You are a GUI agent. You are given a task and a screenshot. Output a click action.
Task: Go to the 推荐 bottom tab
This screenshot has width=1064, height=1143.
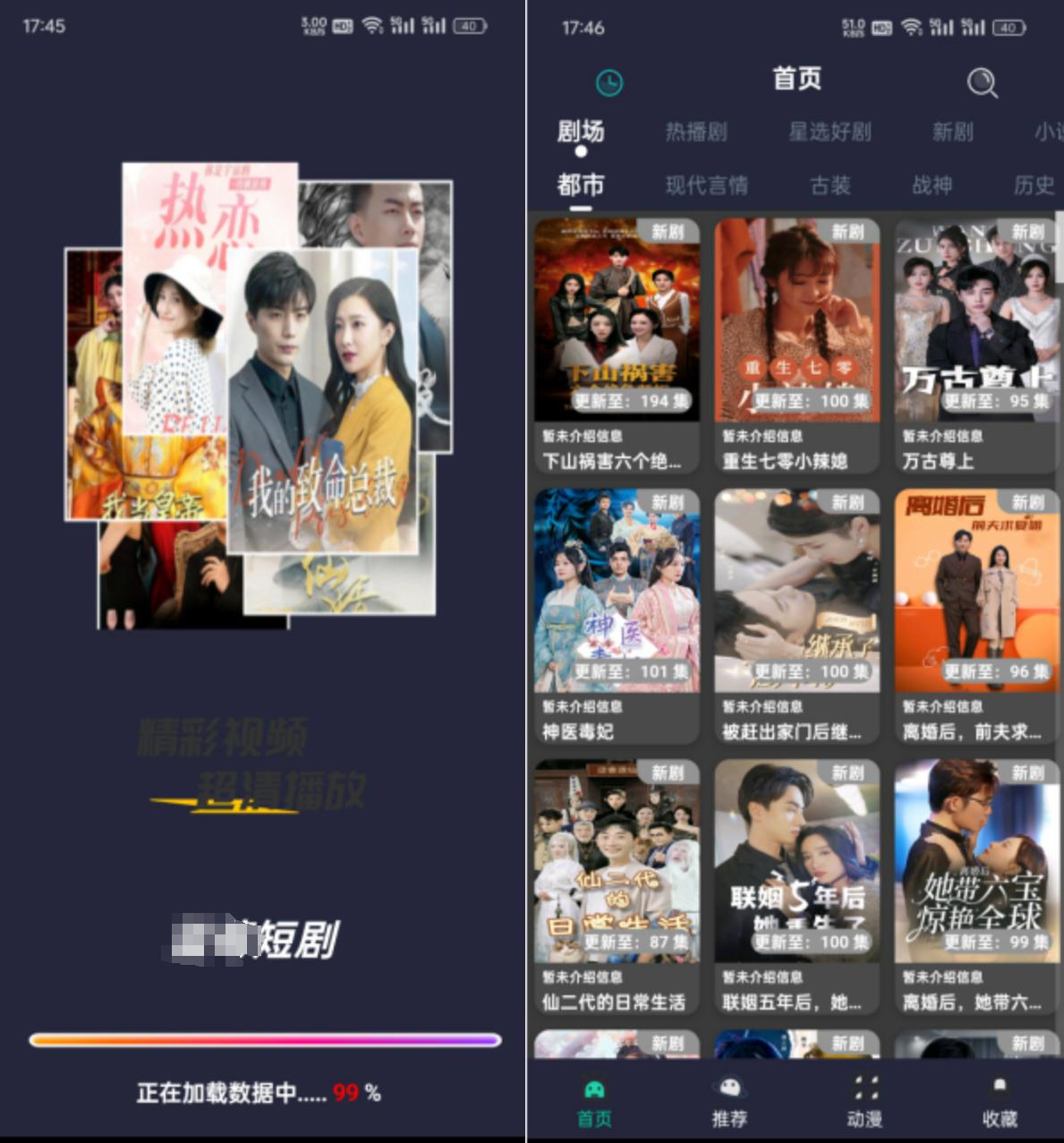729,1102
